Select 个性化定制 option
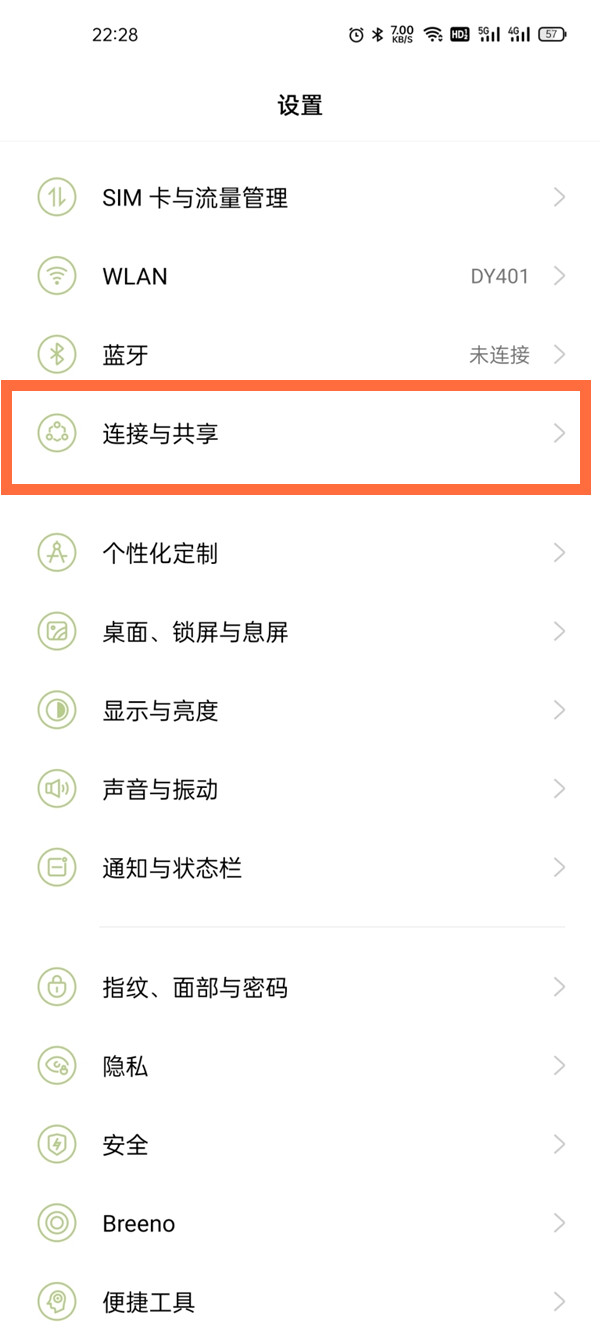Viewport: 600px width, 1339px height. pos(300,553)
